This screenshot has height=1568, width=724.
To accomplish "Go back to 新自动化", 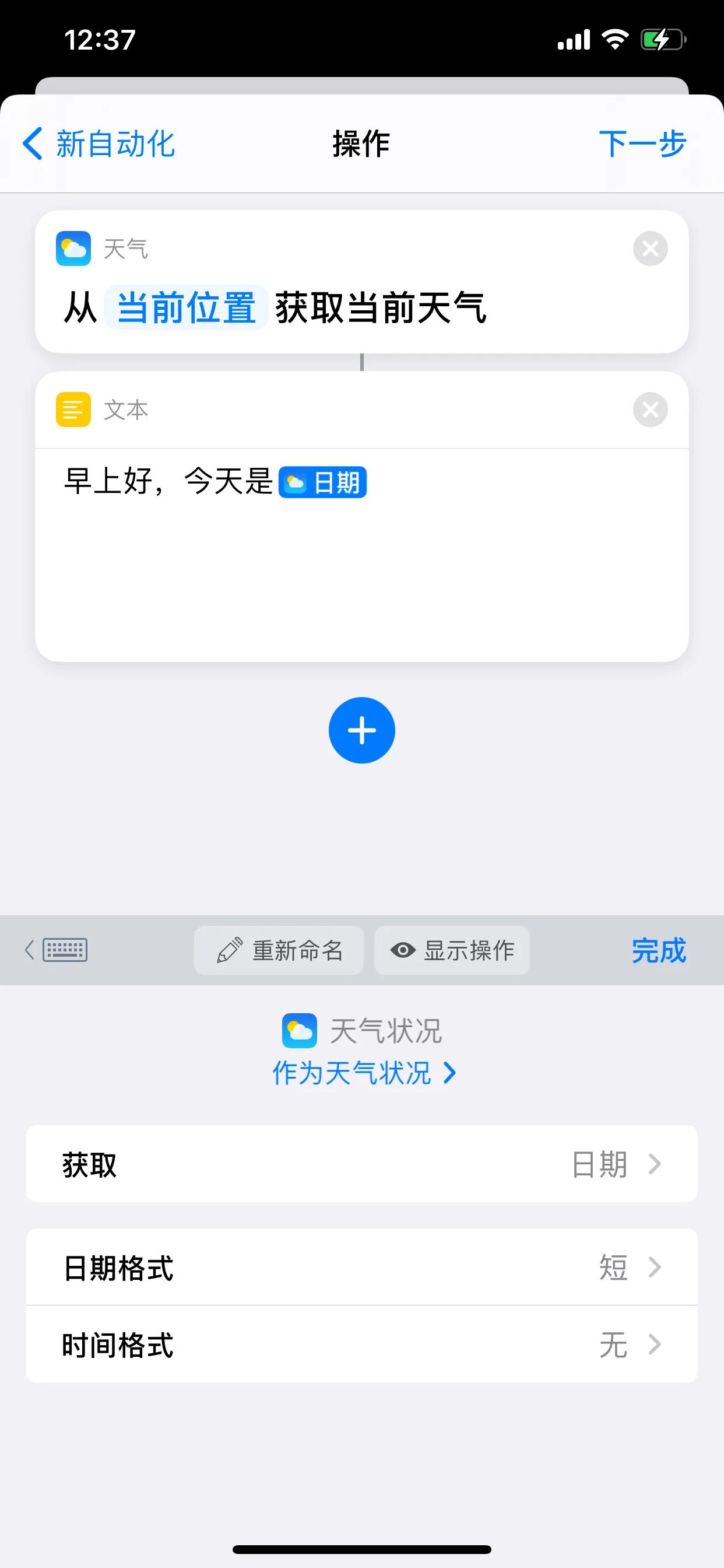I will tap(97, 143).
